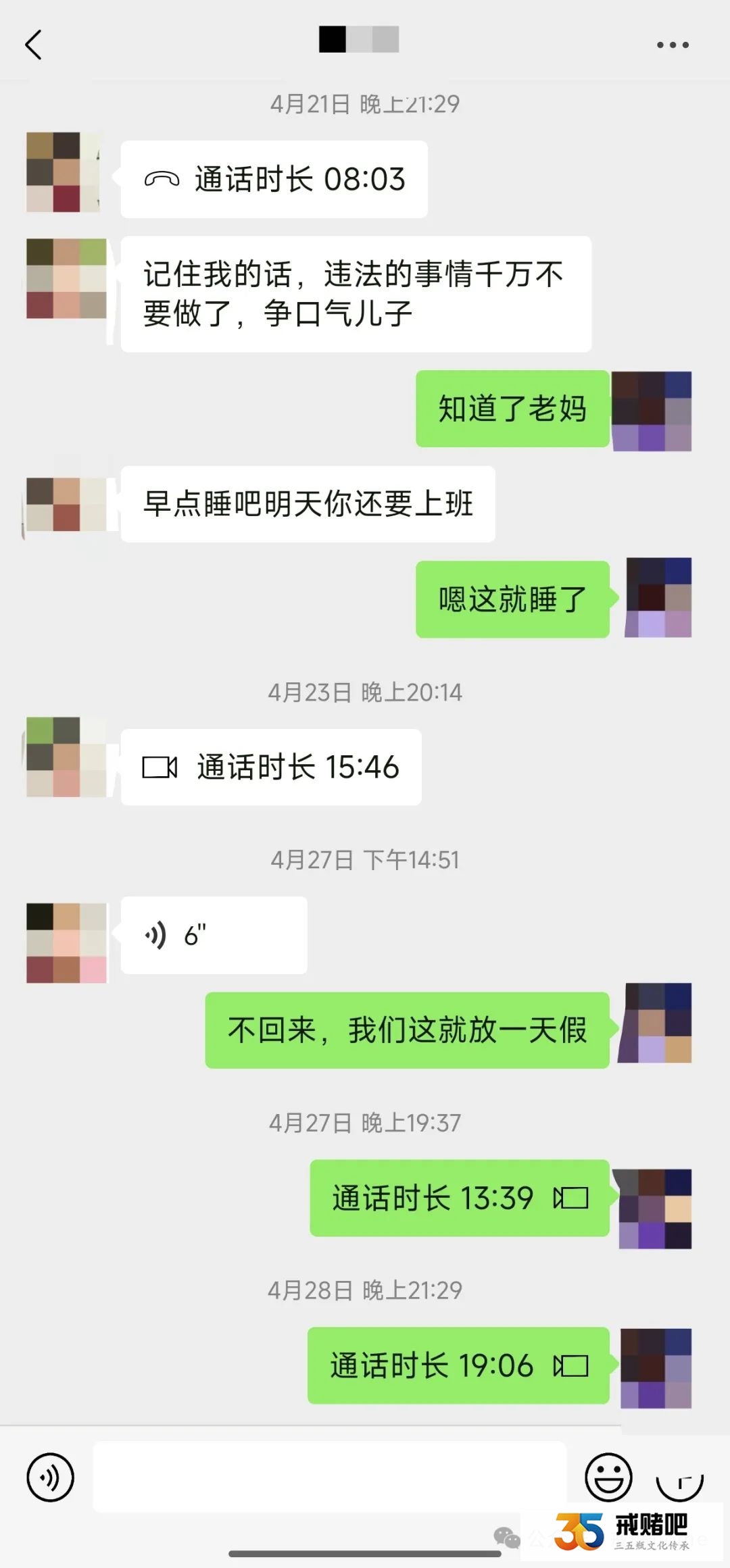730x1568 pixels.
Task: Tap the video call record 通话时长 15:46
Action: [270, 767]
